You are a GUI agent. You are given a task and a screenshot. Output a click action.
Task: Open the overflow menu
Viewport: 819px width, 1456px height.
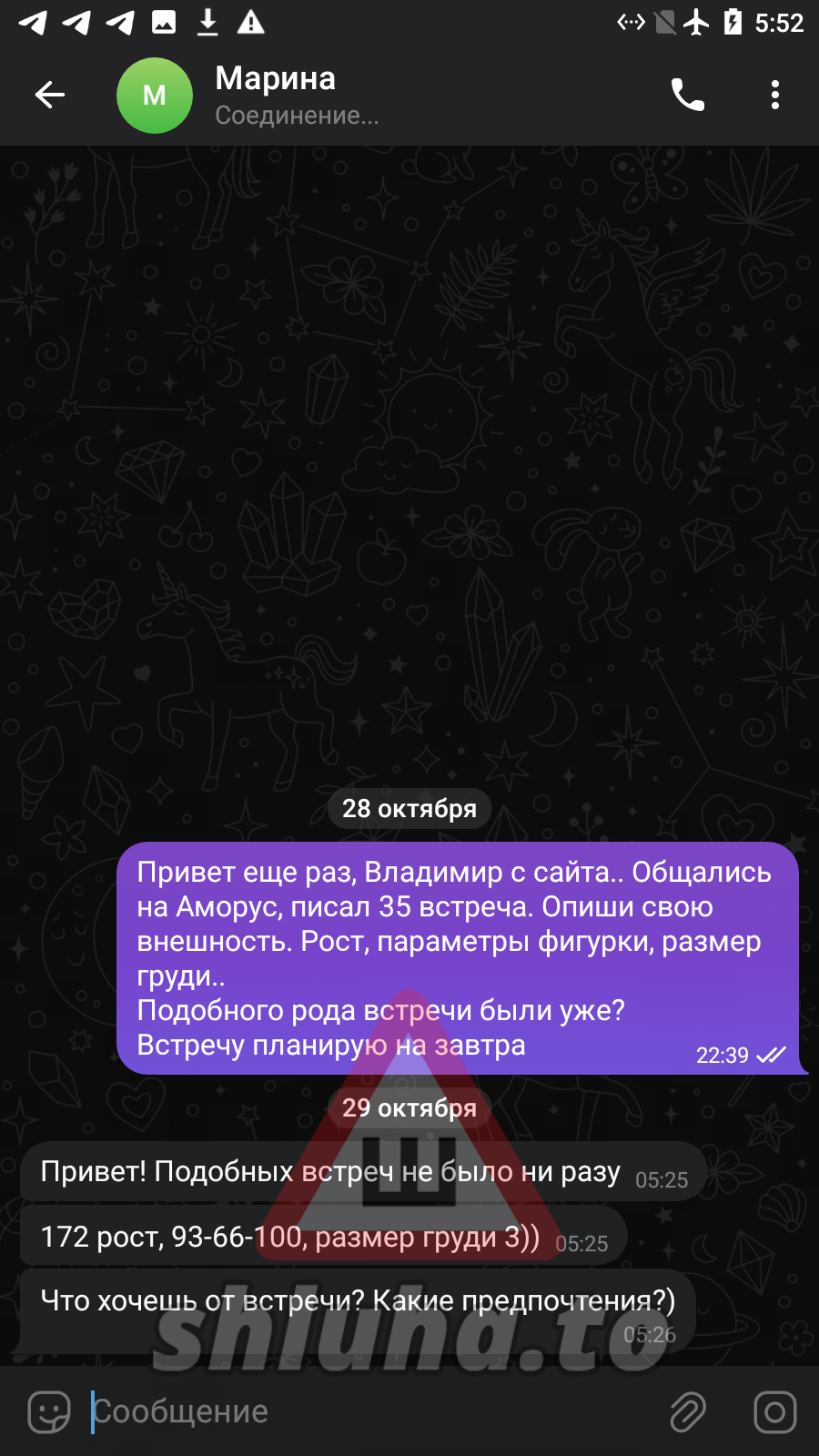pos(774,95)
